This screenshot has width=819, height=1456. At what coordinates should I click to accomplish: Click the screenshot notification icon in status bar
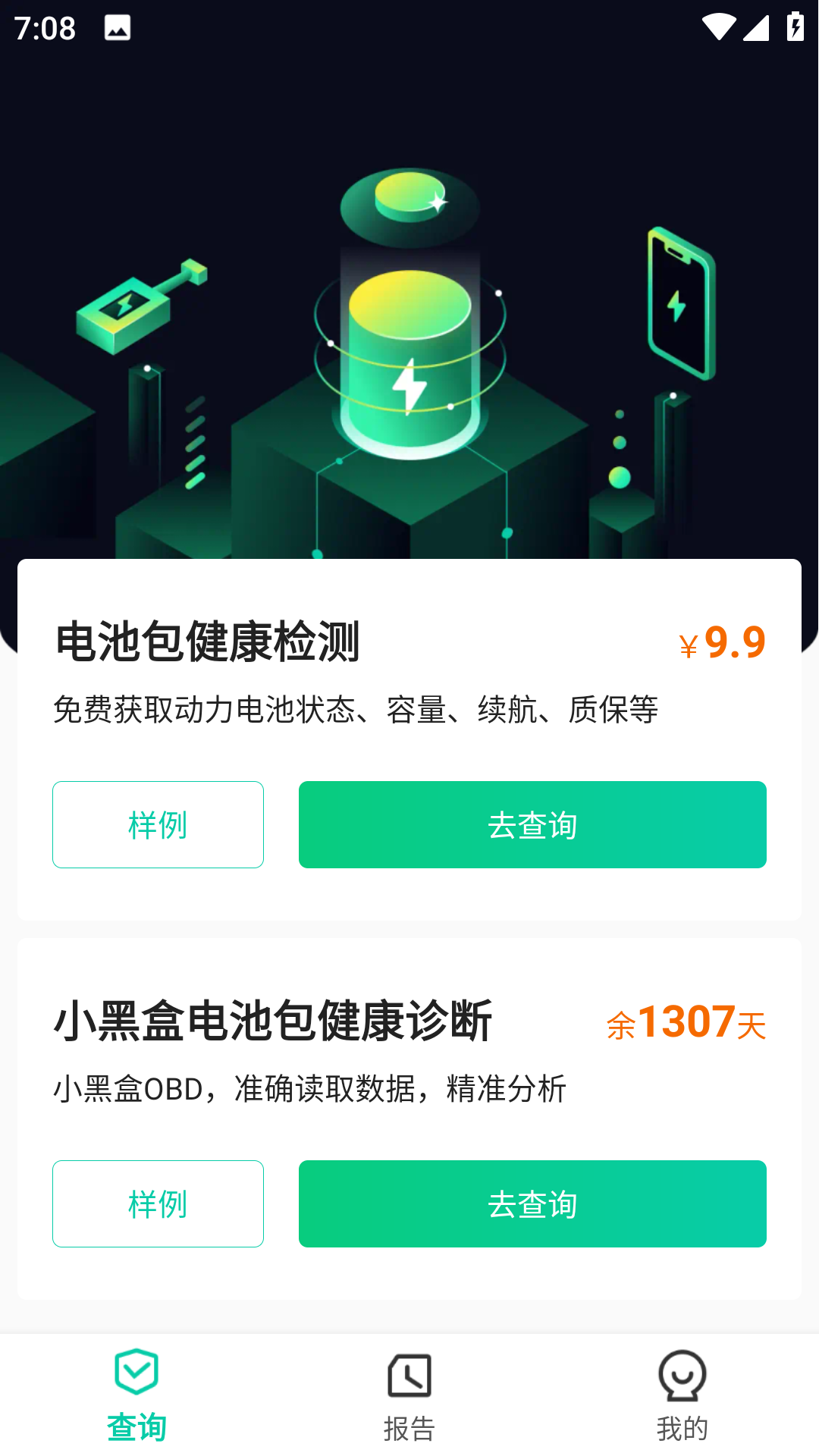point(117,28)
